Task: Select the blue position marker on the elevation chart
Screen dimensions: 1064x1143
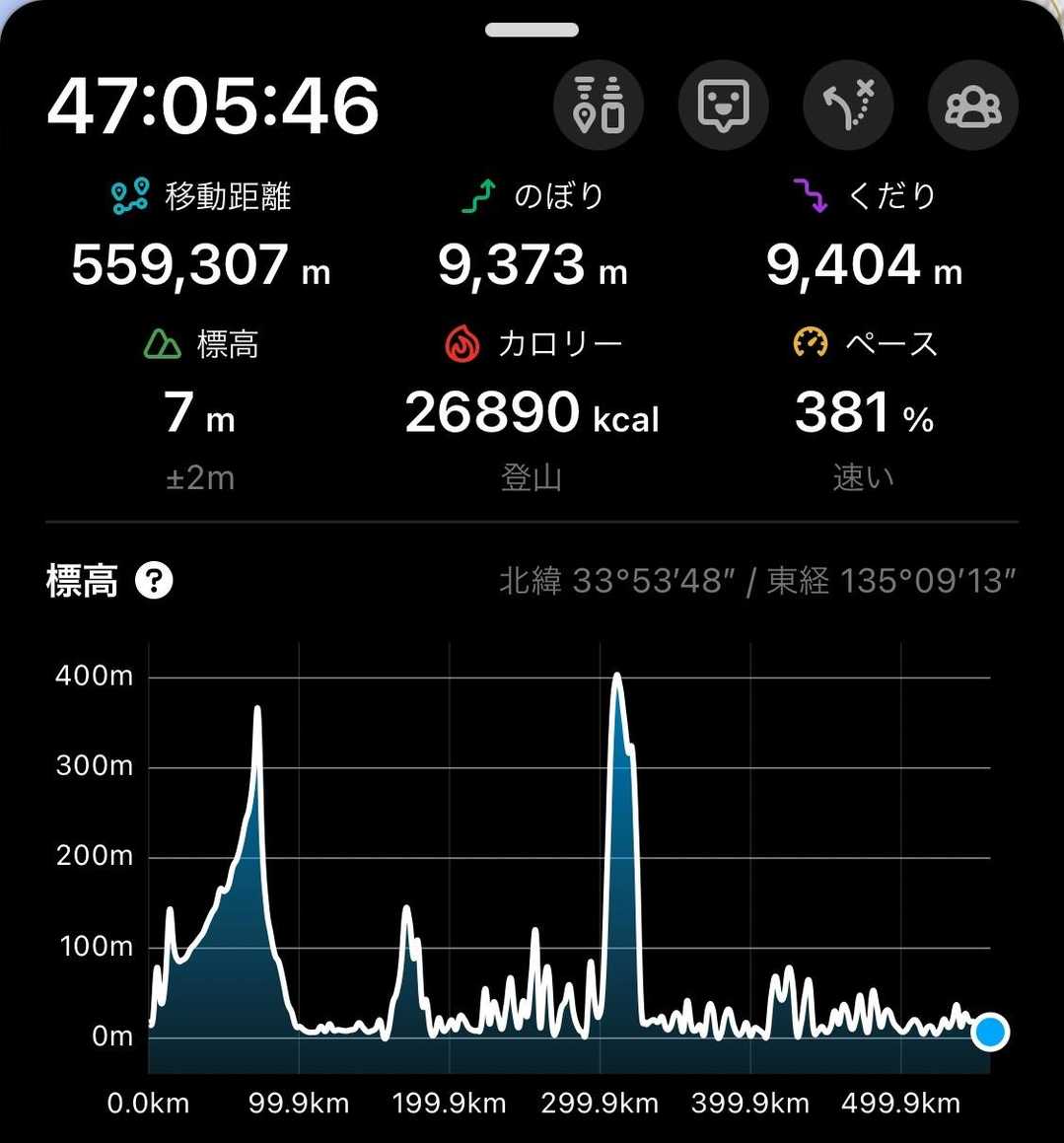Action: 990,1033
